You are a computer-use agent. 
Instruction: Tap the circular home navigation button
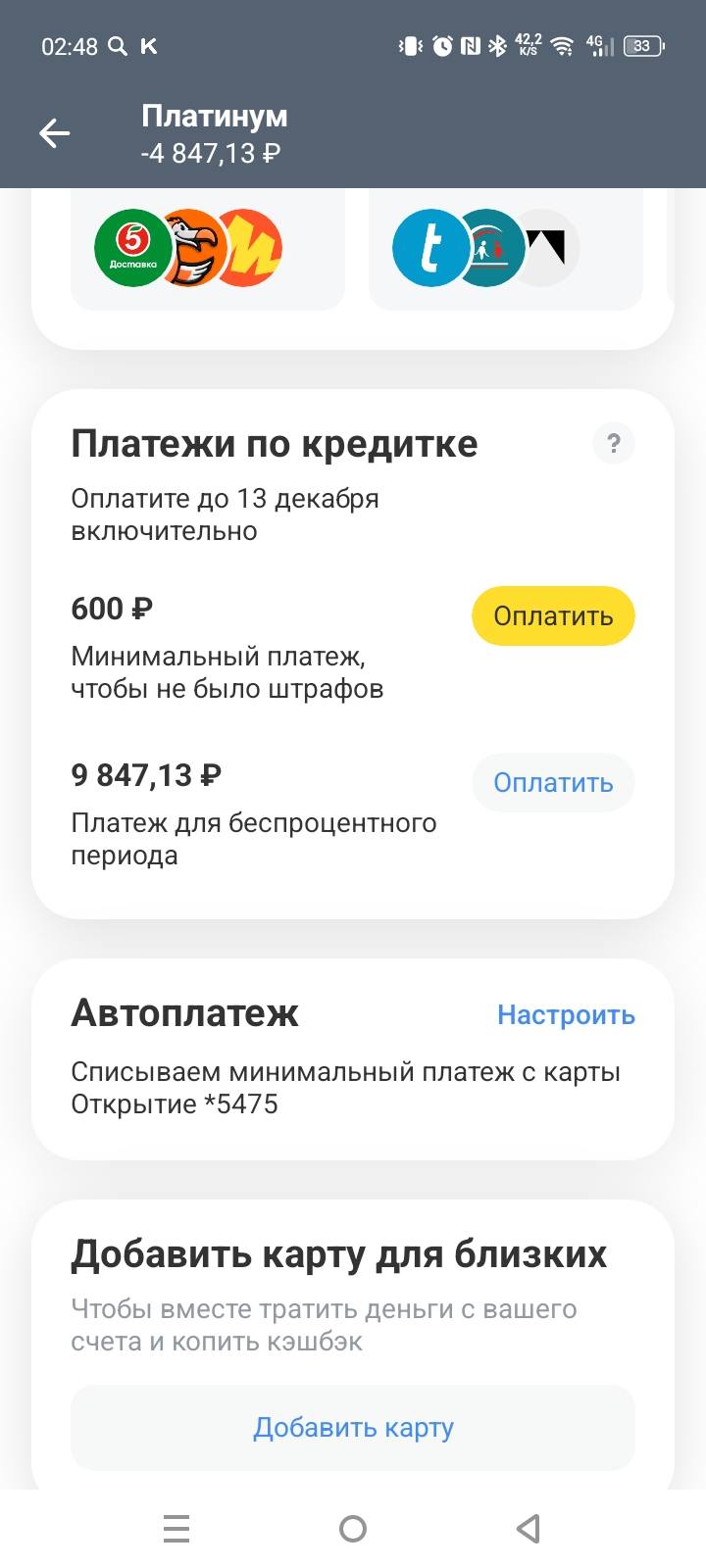tap(353, 1527)
